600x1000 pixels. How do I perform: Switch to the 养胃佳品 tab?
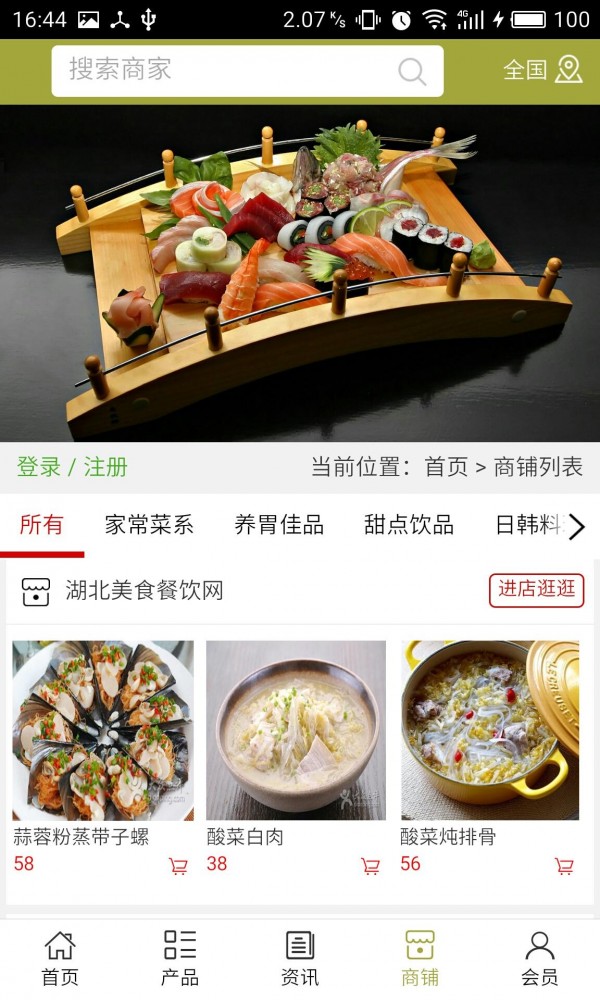click(x=279, y=525)
